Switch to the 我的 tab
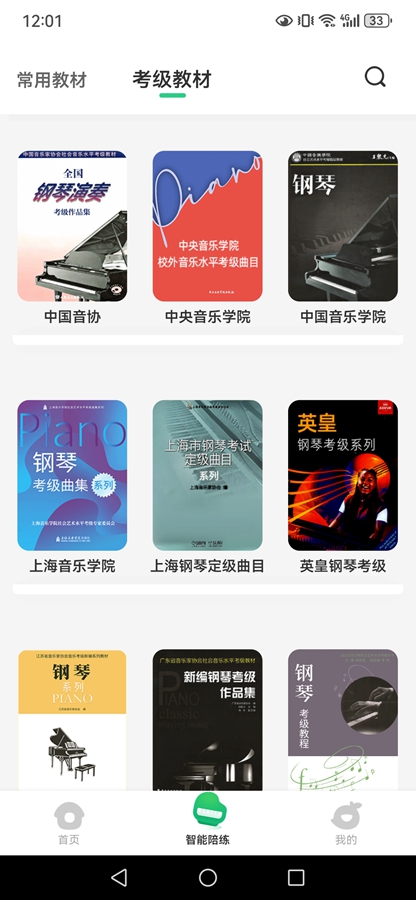 (346, 824)
